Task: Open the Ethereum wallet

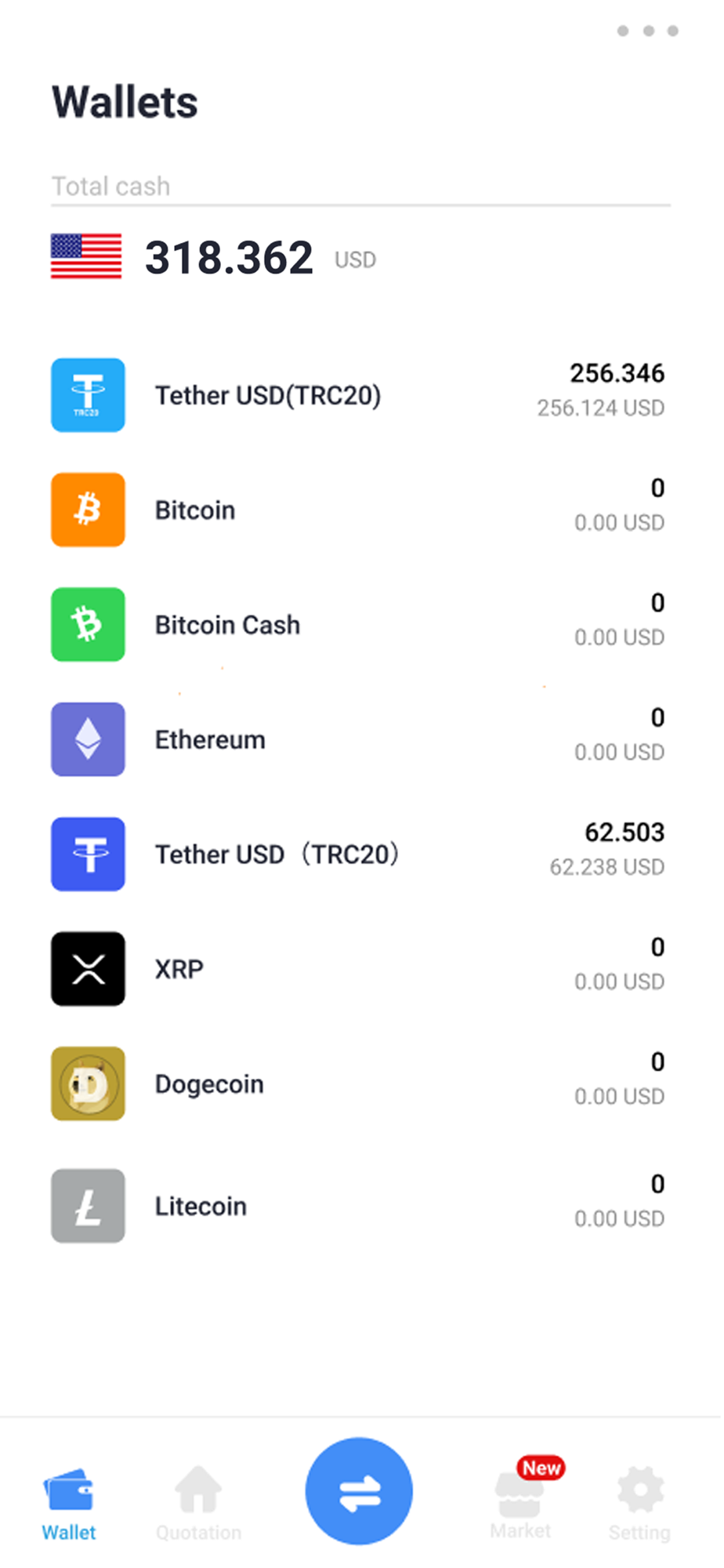Action: click(358, 739)
